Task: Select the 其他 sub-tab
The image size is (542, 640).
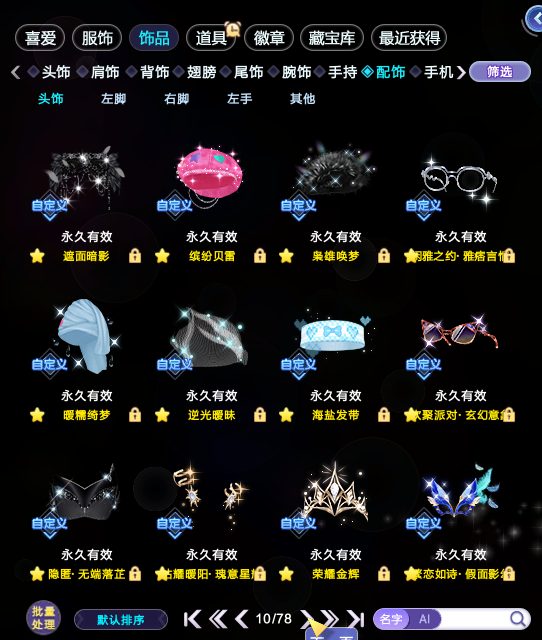Action: (x=302, y=98)
